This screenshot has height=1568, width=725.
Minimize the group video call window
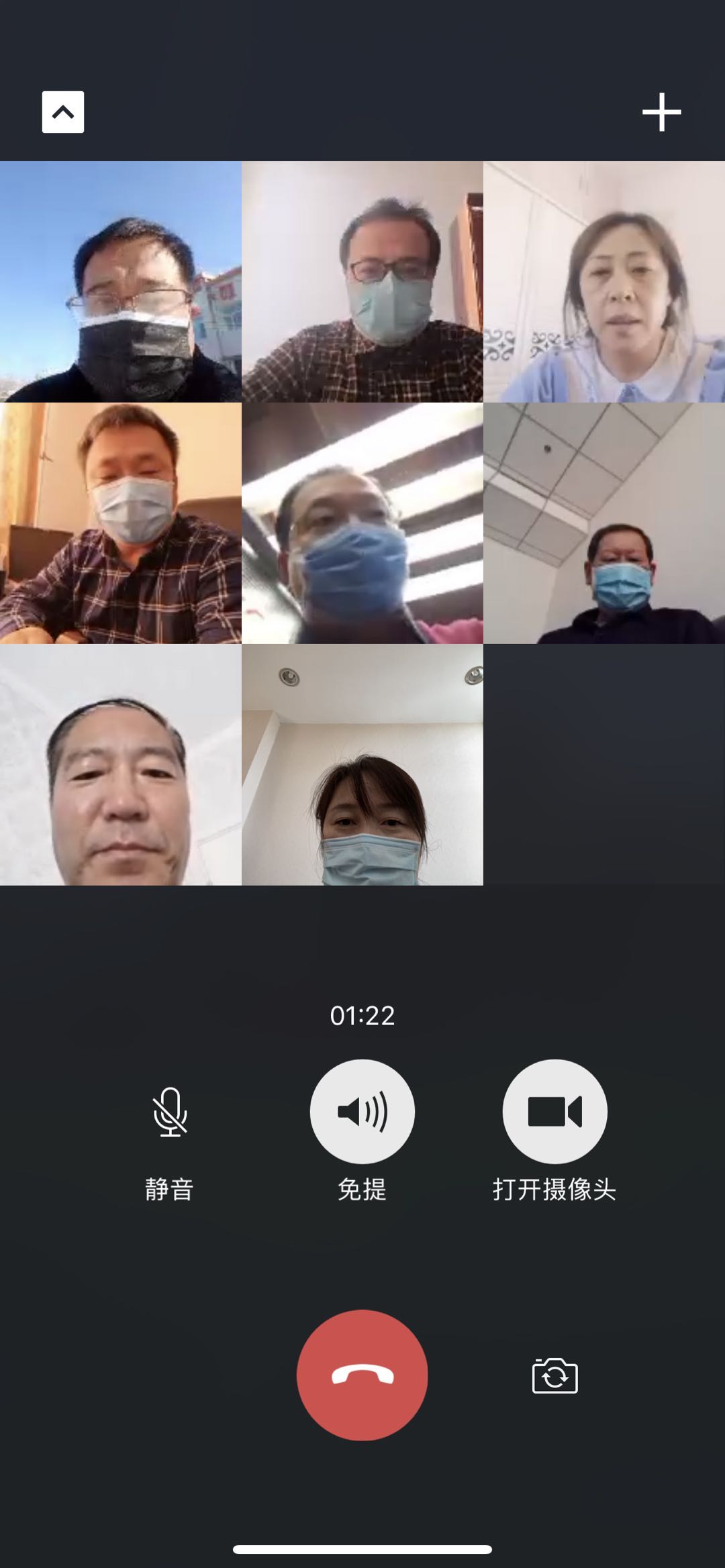click(63, 112)
